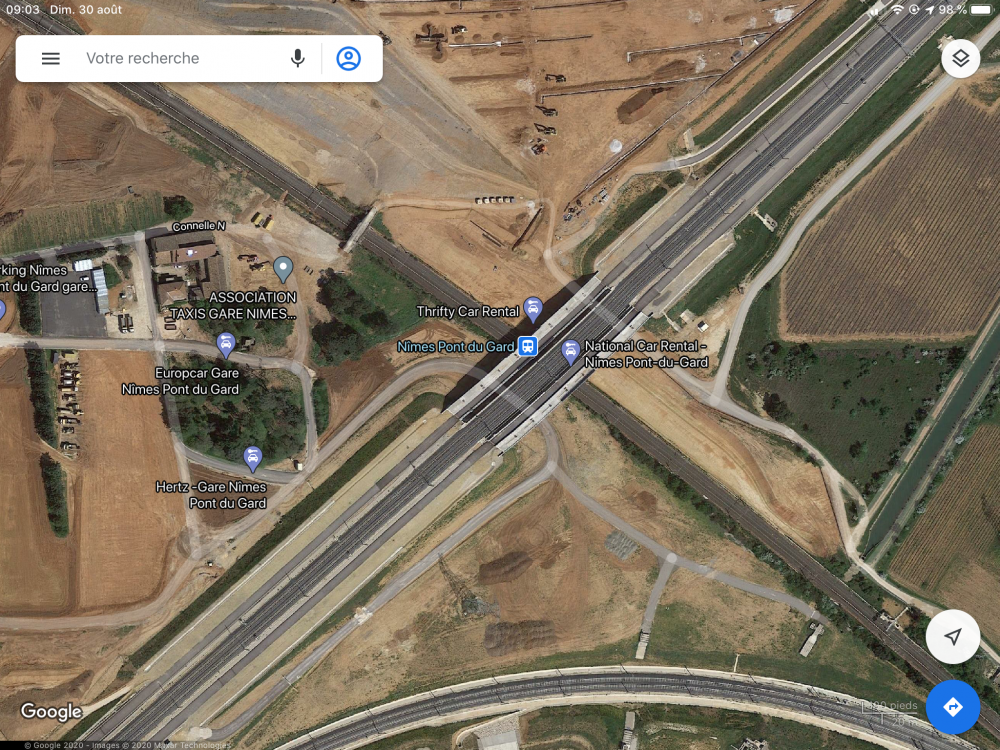Tap the 'Votre recherche' search field

(180, 58)
